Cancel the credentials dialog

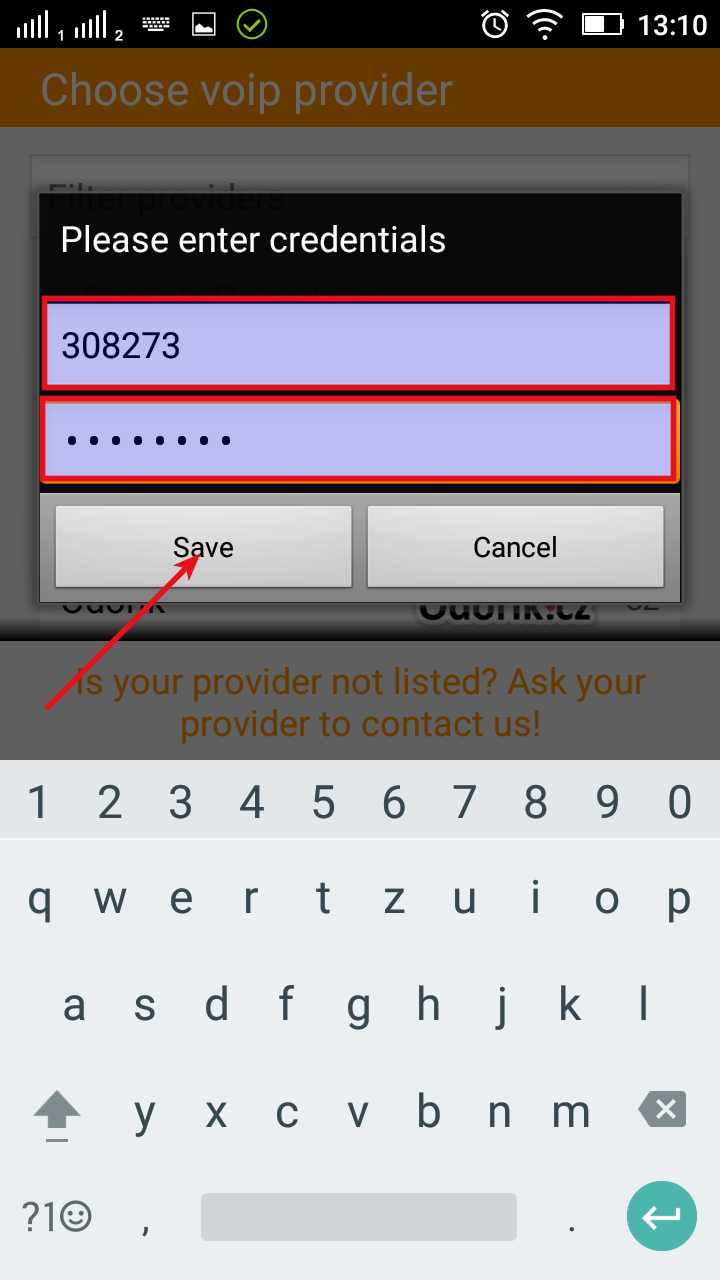(x=515, y=546)
